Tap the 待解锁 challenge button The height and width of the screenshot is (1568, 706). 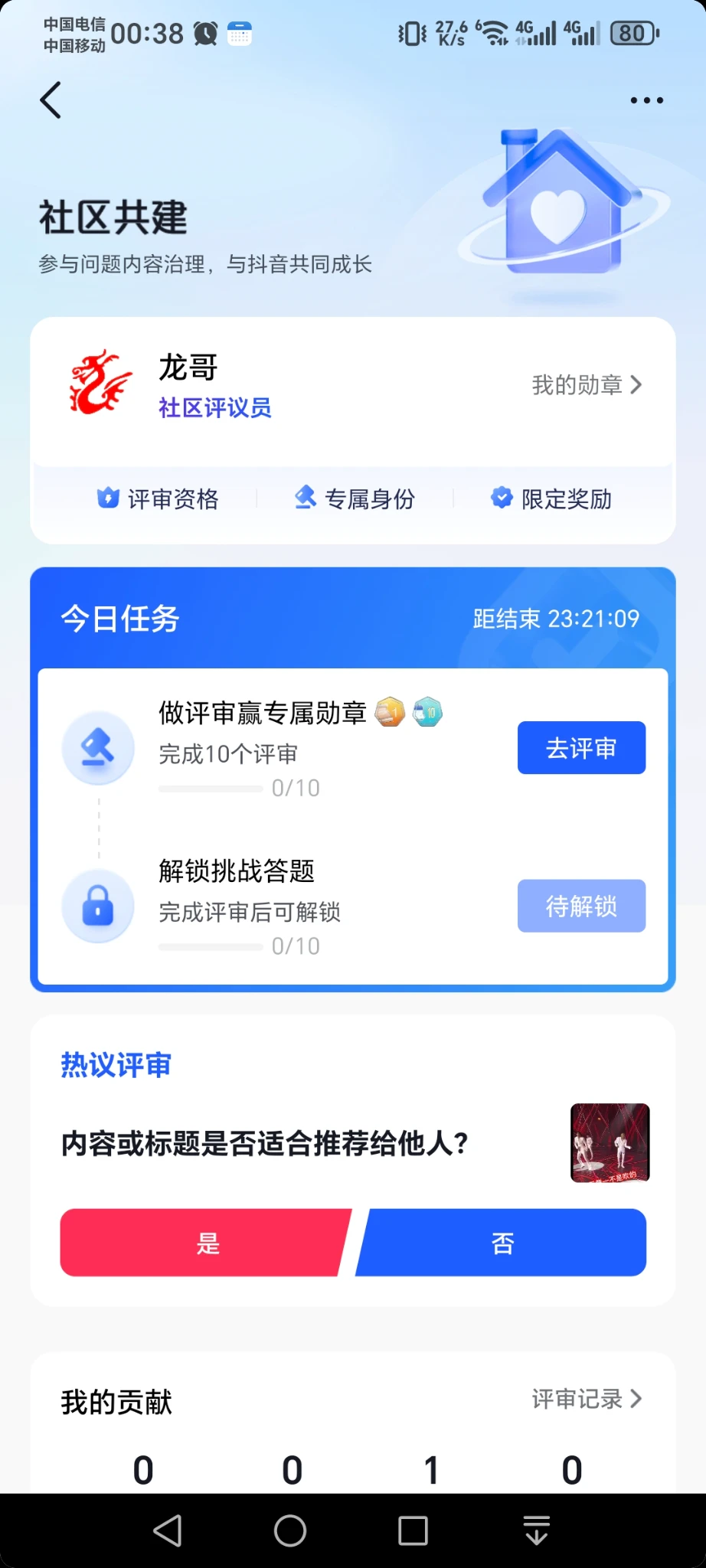pos(581,906)
